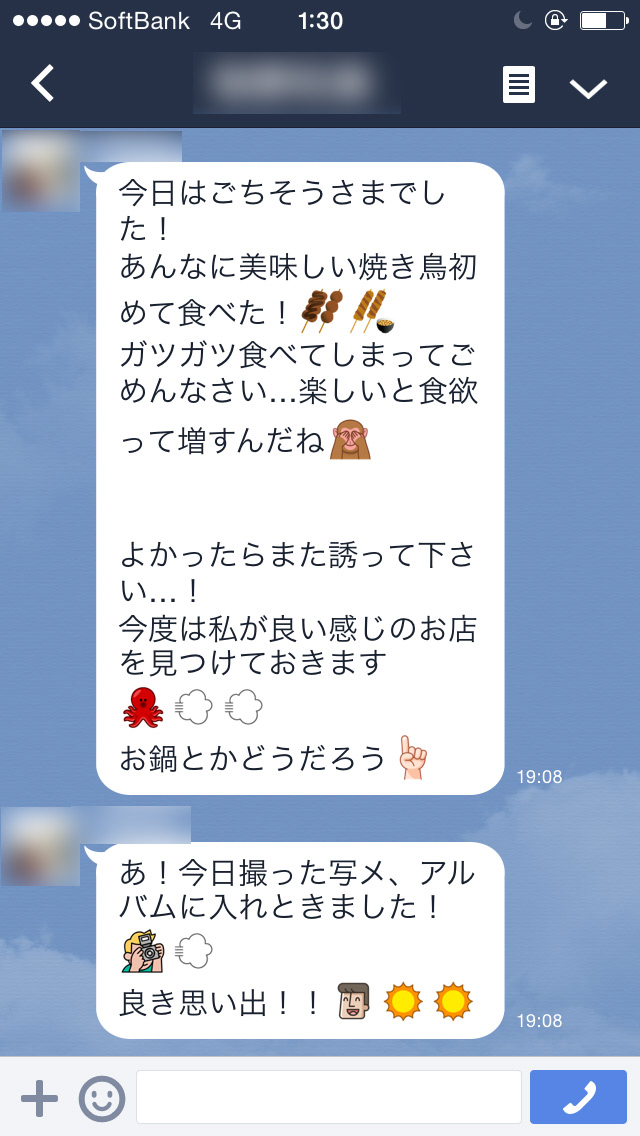Expand the chat options dropdown arrow

click(588, 88)
